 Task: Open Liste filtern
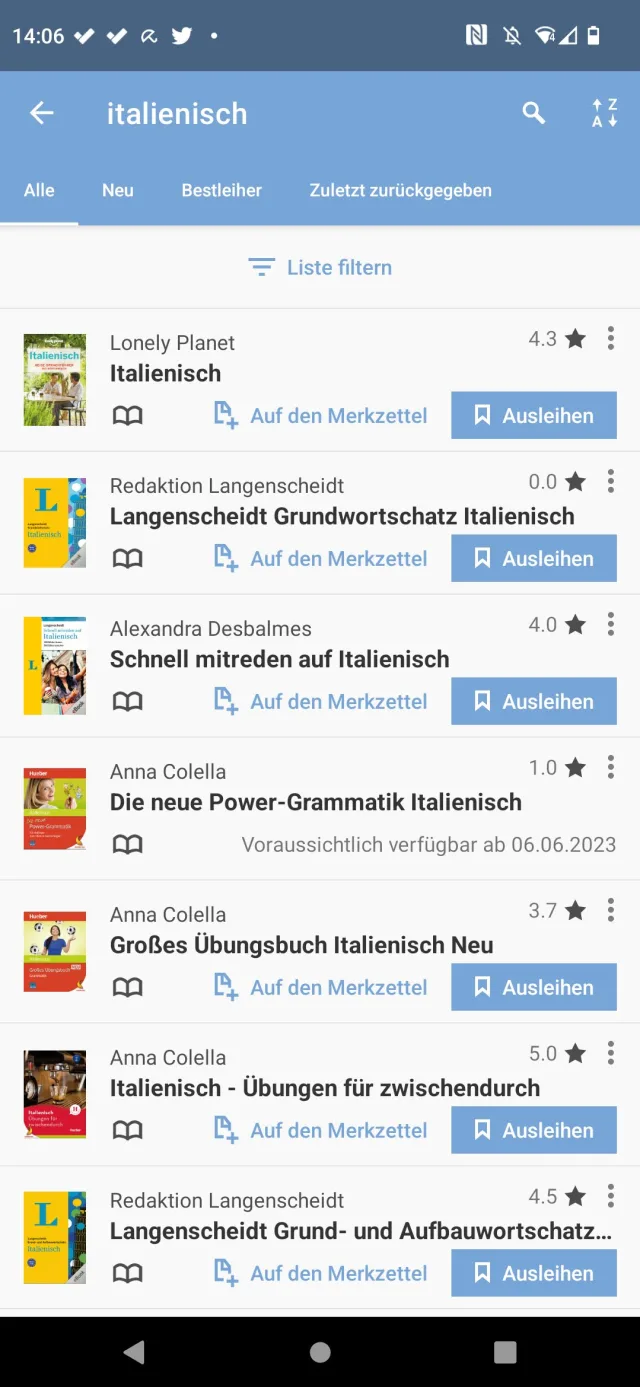320,267
